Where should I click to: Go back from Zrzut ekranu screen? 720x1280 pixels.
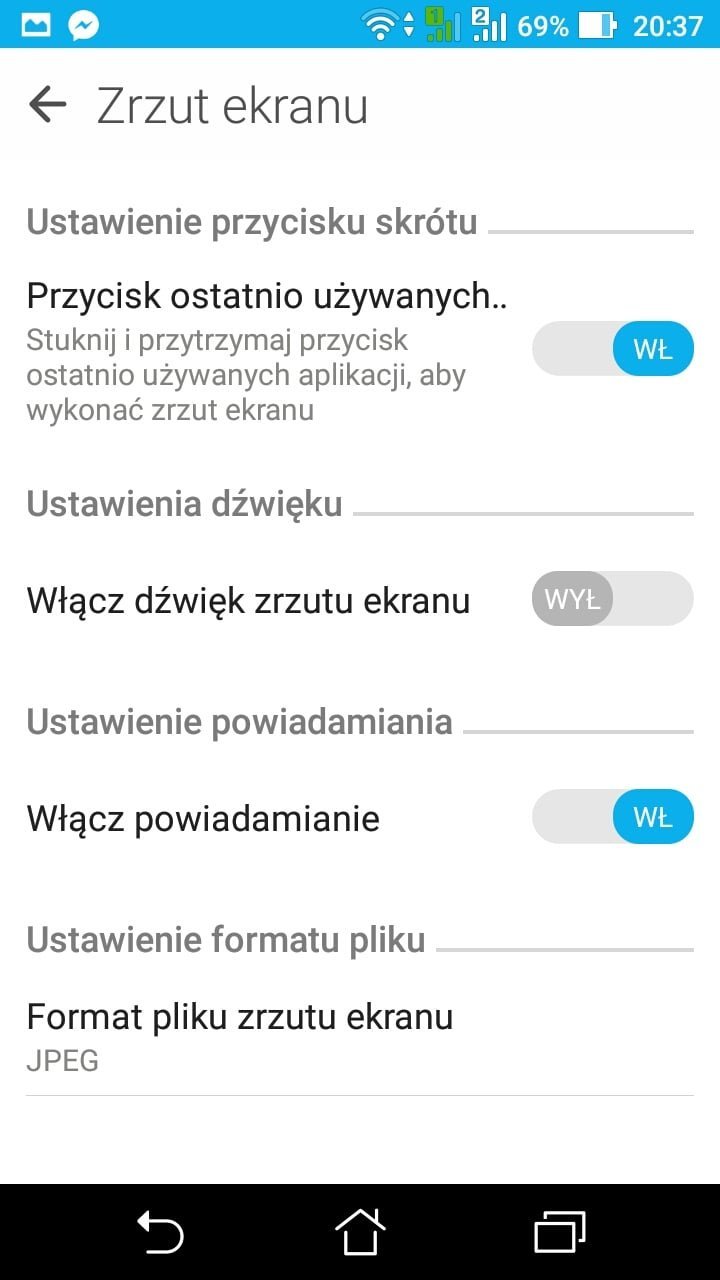[x=47, y=104]
